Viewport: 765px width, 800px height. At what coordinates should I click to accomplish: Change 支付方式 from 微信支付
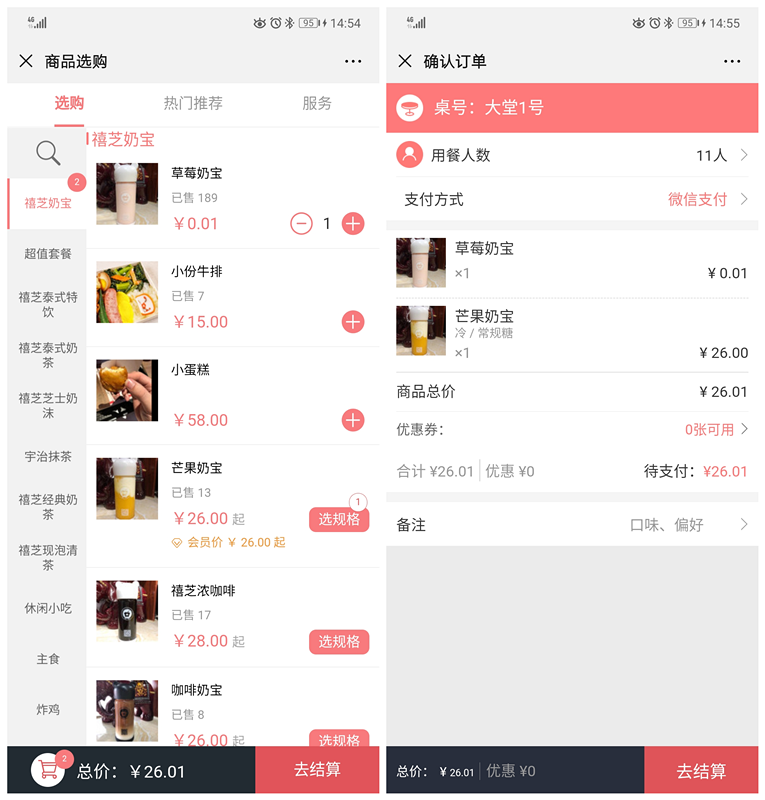pos(707,199)
